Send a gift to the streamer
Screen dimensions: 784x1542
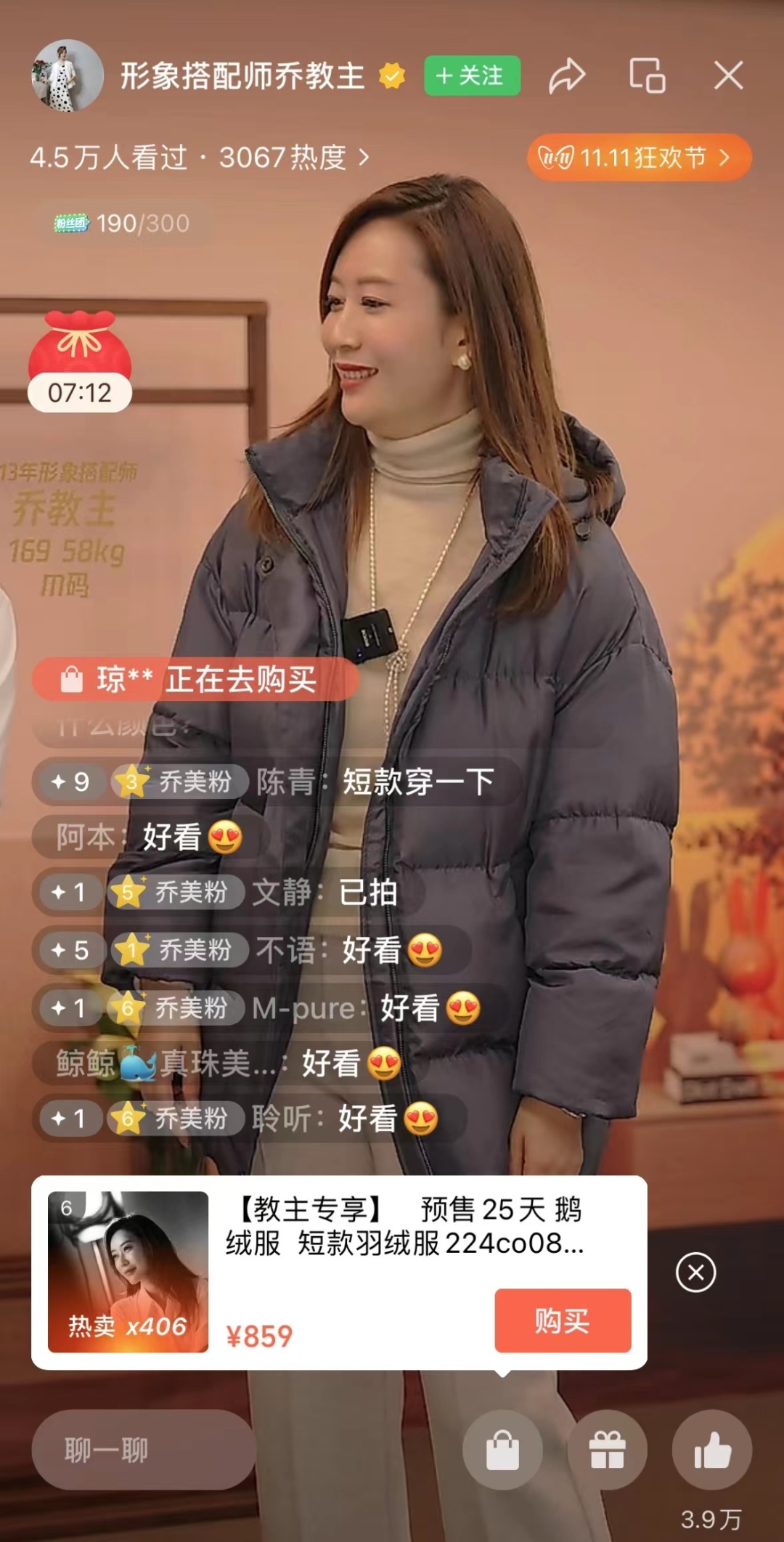point(607,1450)
